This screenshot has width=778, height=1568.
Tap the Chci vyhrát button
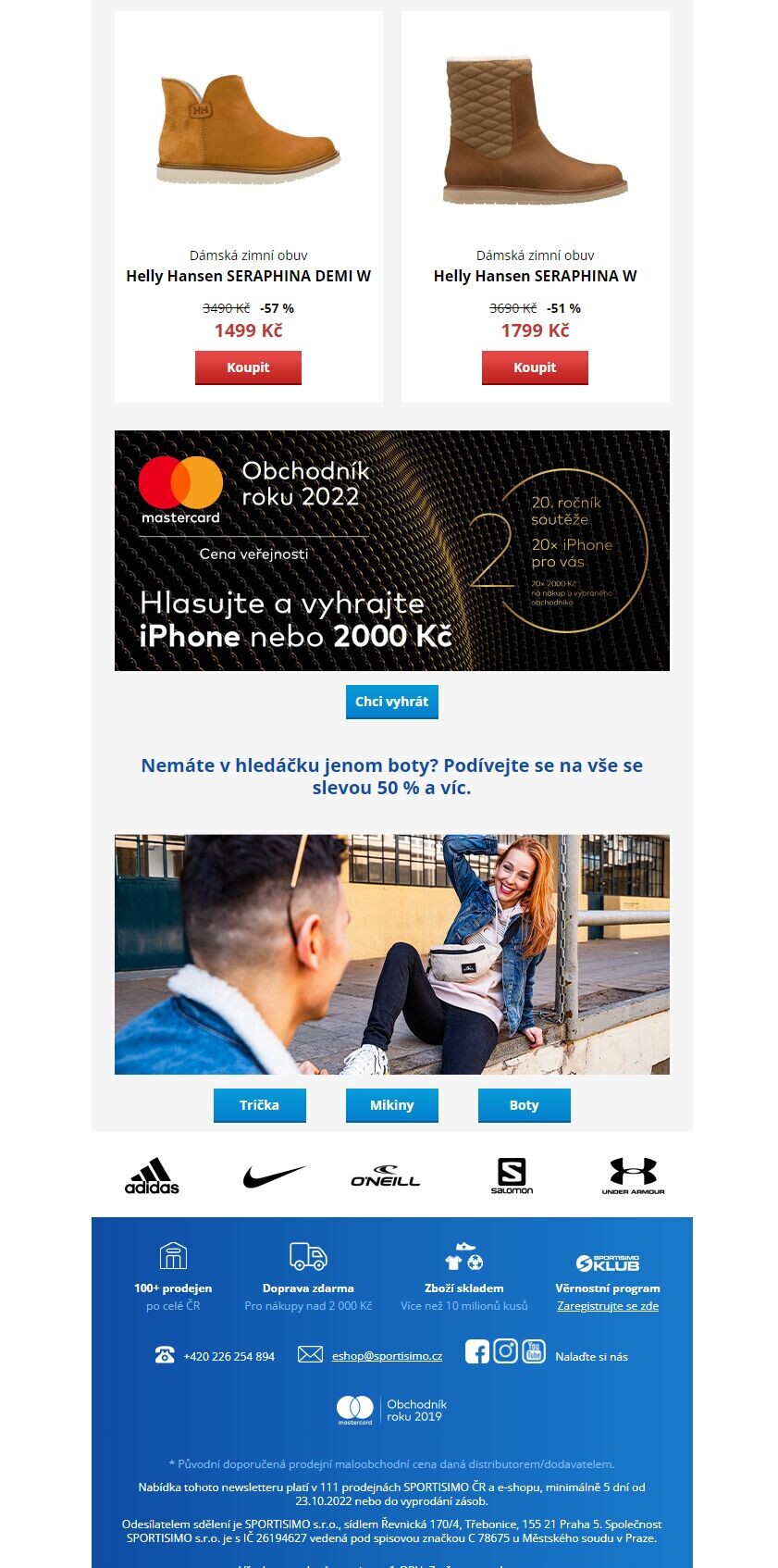pos(392,702)
